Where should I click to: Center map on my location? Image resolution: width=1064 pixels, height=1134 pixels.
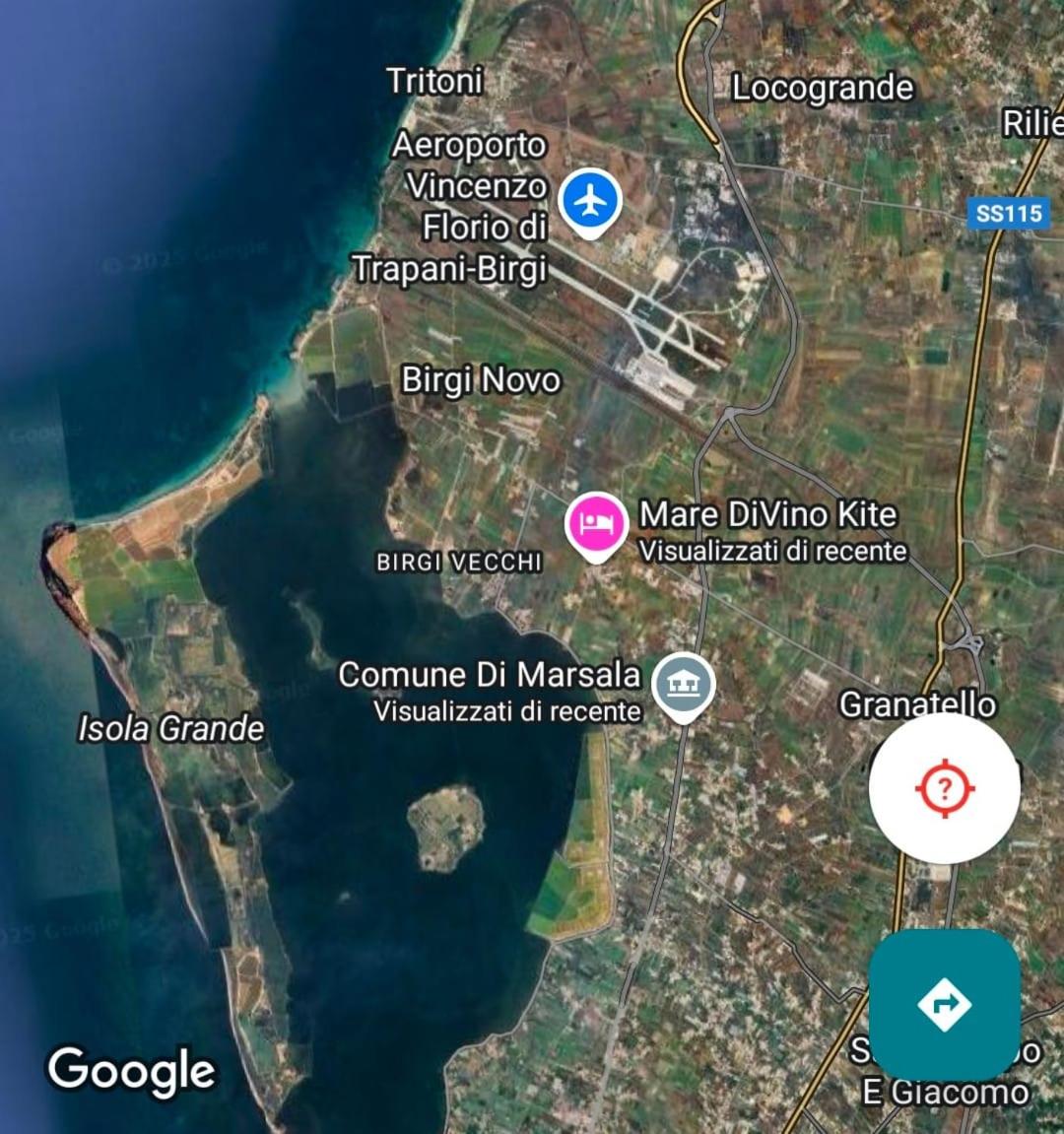point(945,788)
